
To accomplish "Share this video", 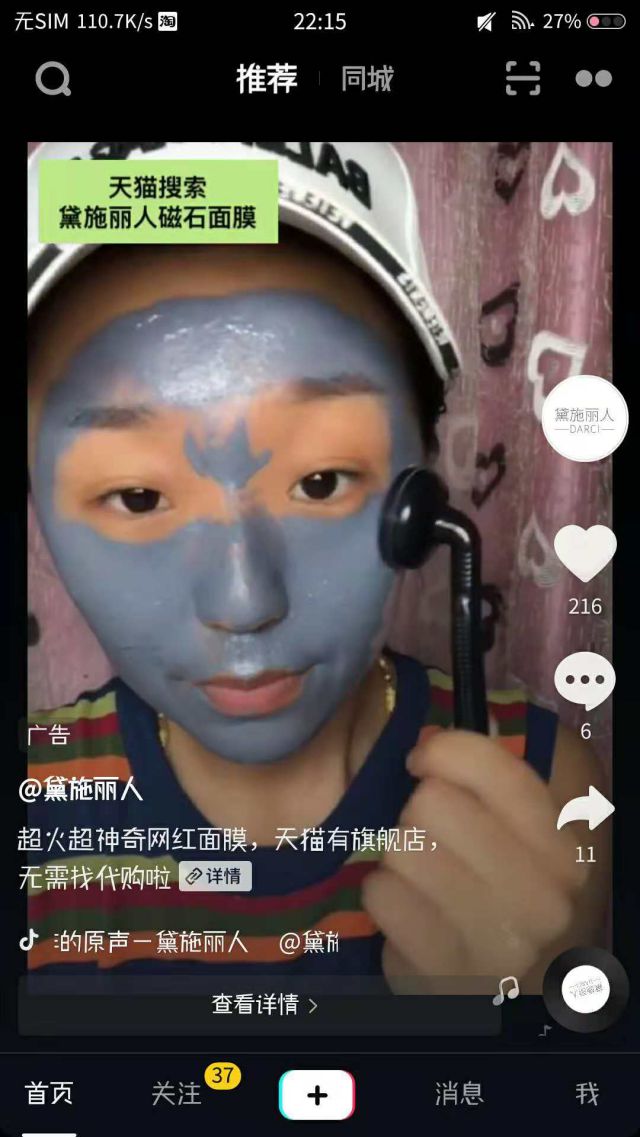I will pyautogui.click(x=585, y=809).
